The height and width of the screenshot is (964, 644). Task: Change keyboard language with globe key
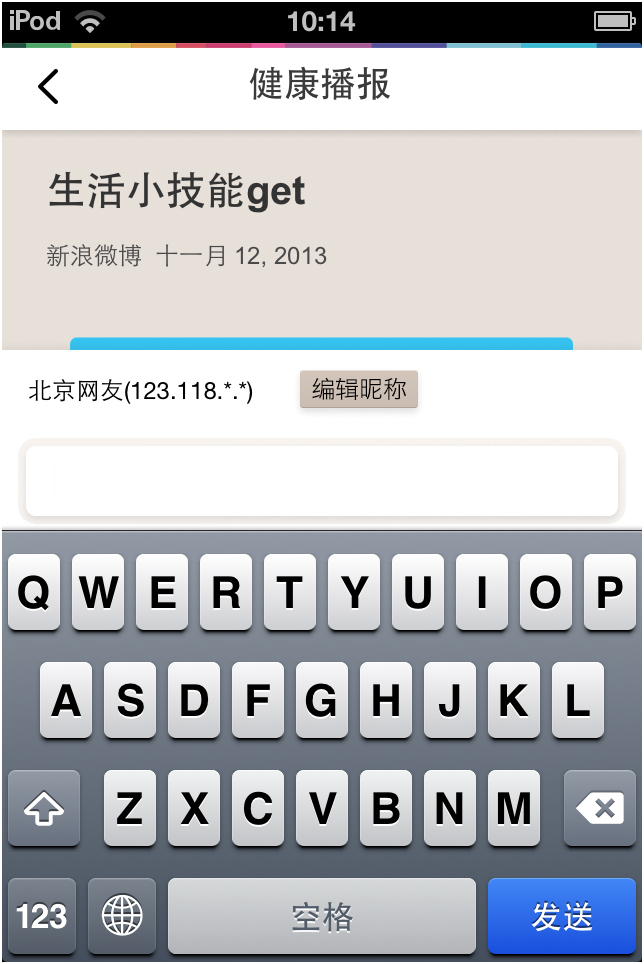[122, 915]
